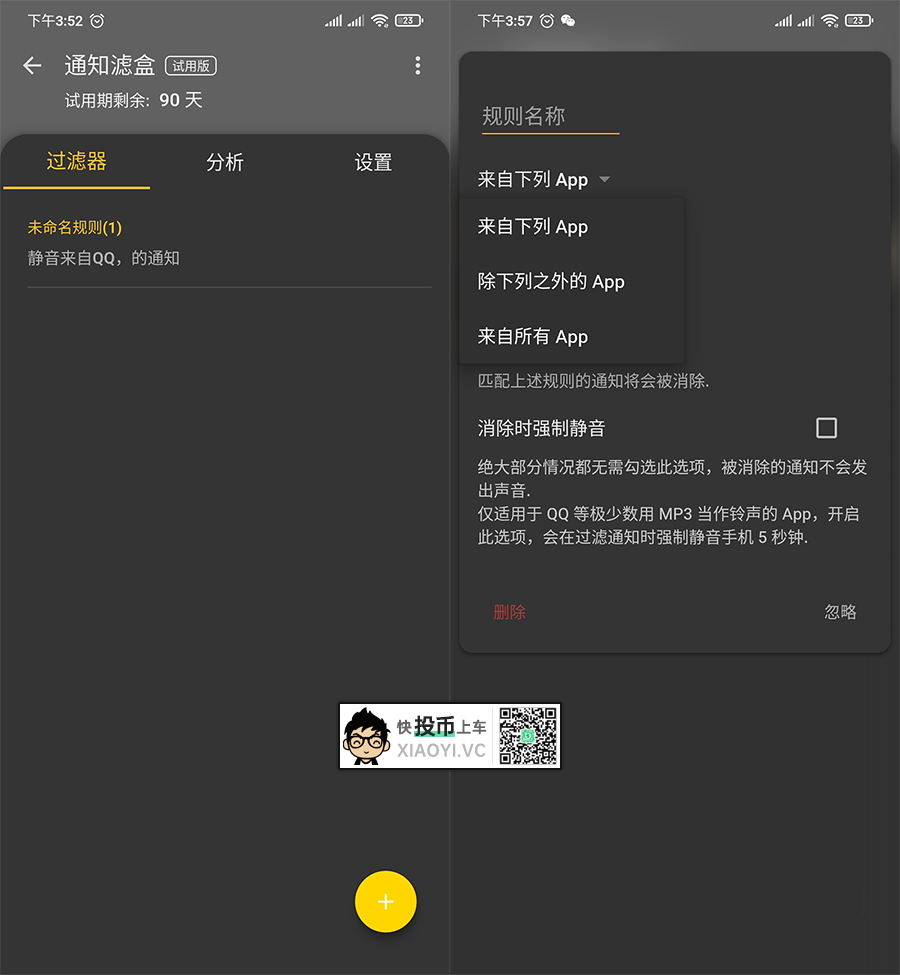Enable the 消除时强制静音 checkbox
Viewport: 900px width, 975px height.
click(826, 428)
